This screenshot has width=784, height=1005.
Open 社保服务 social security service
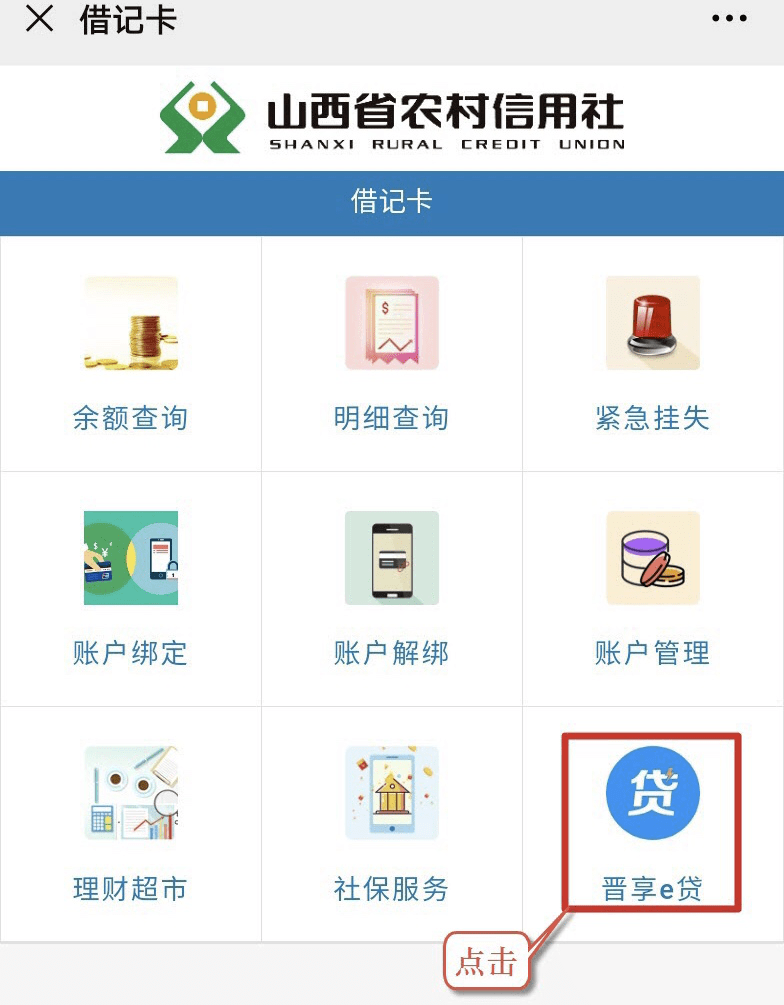pos(391,825)
